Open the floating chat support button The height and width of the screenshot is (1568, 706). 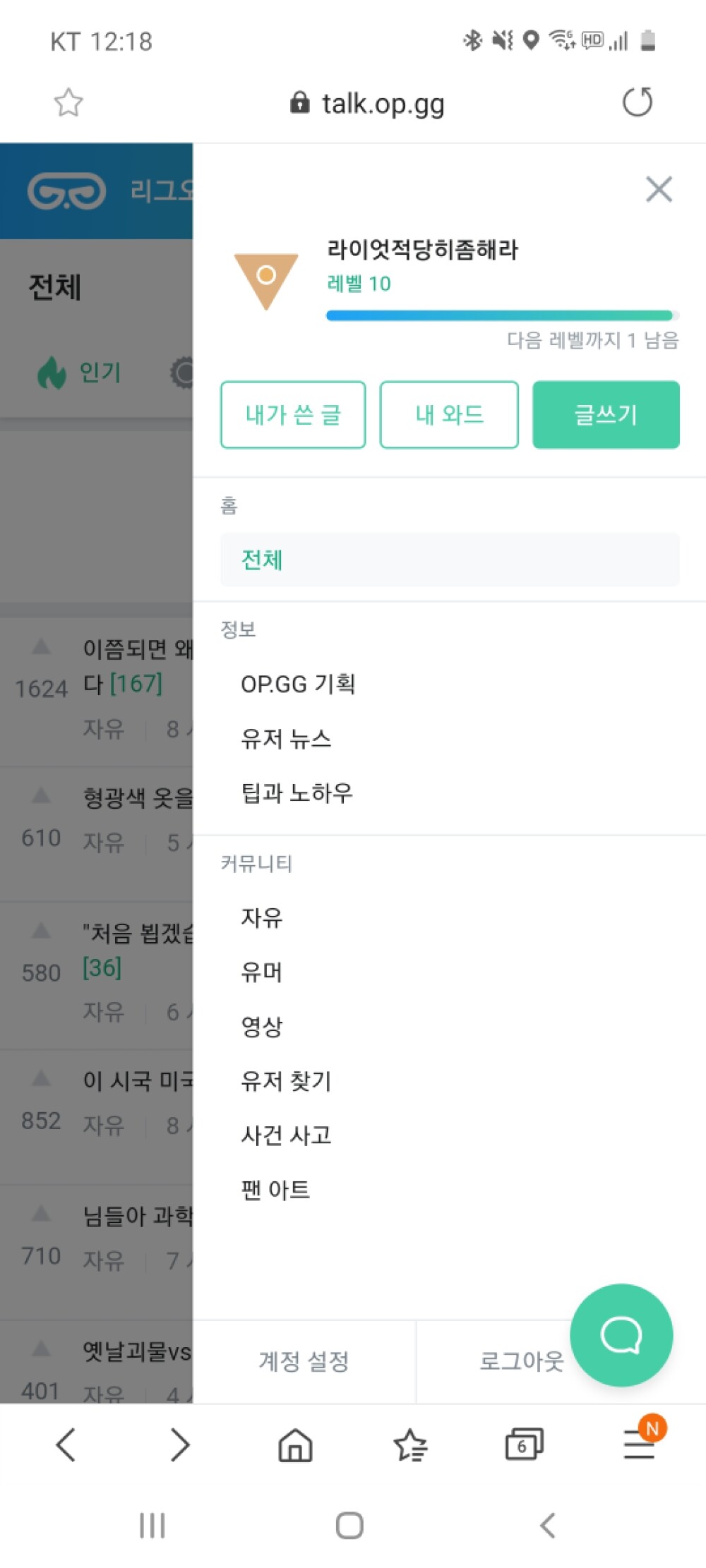pyautogui.click(x=621, y=1335)
